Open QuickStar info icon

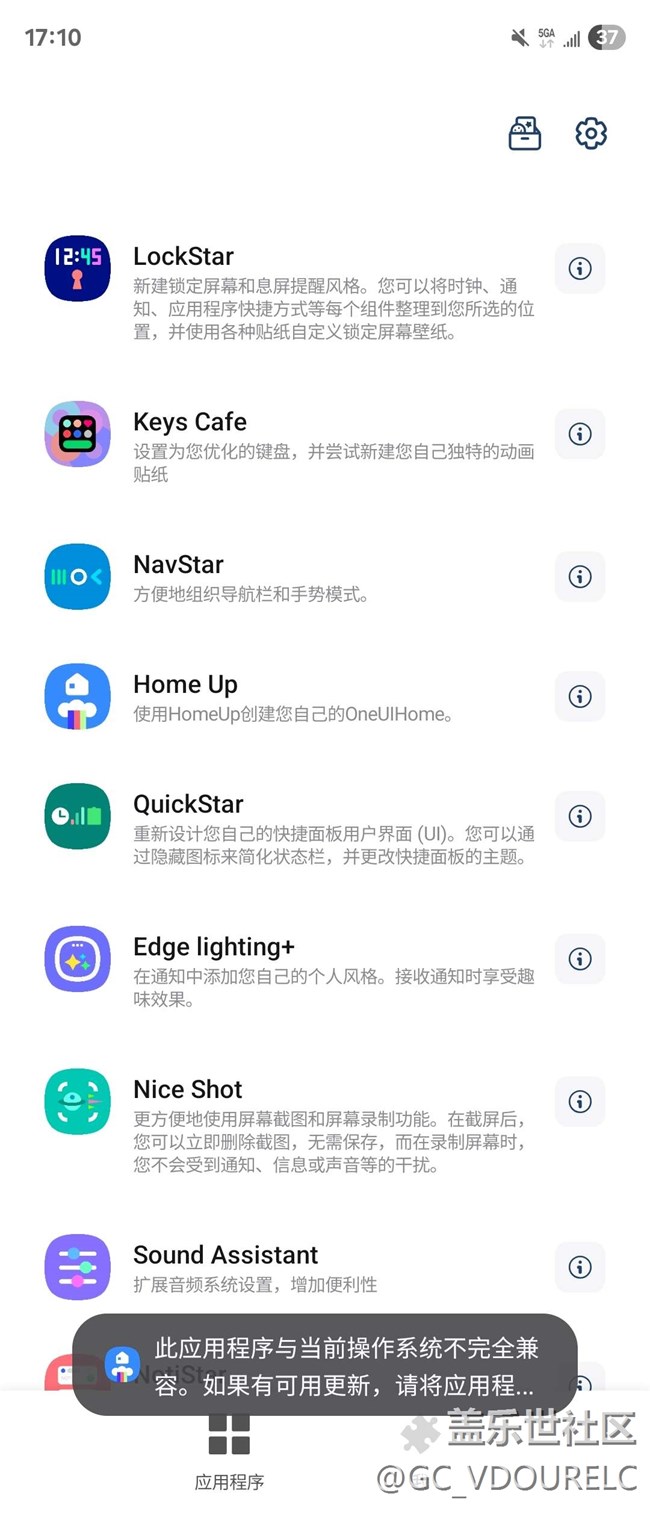[580, 816]
